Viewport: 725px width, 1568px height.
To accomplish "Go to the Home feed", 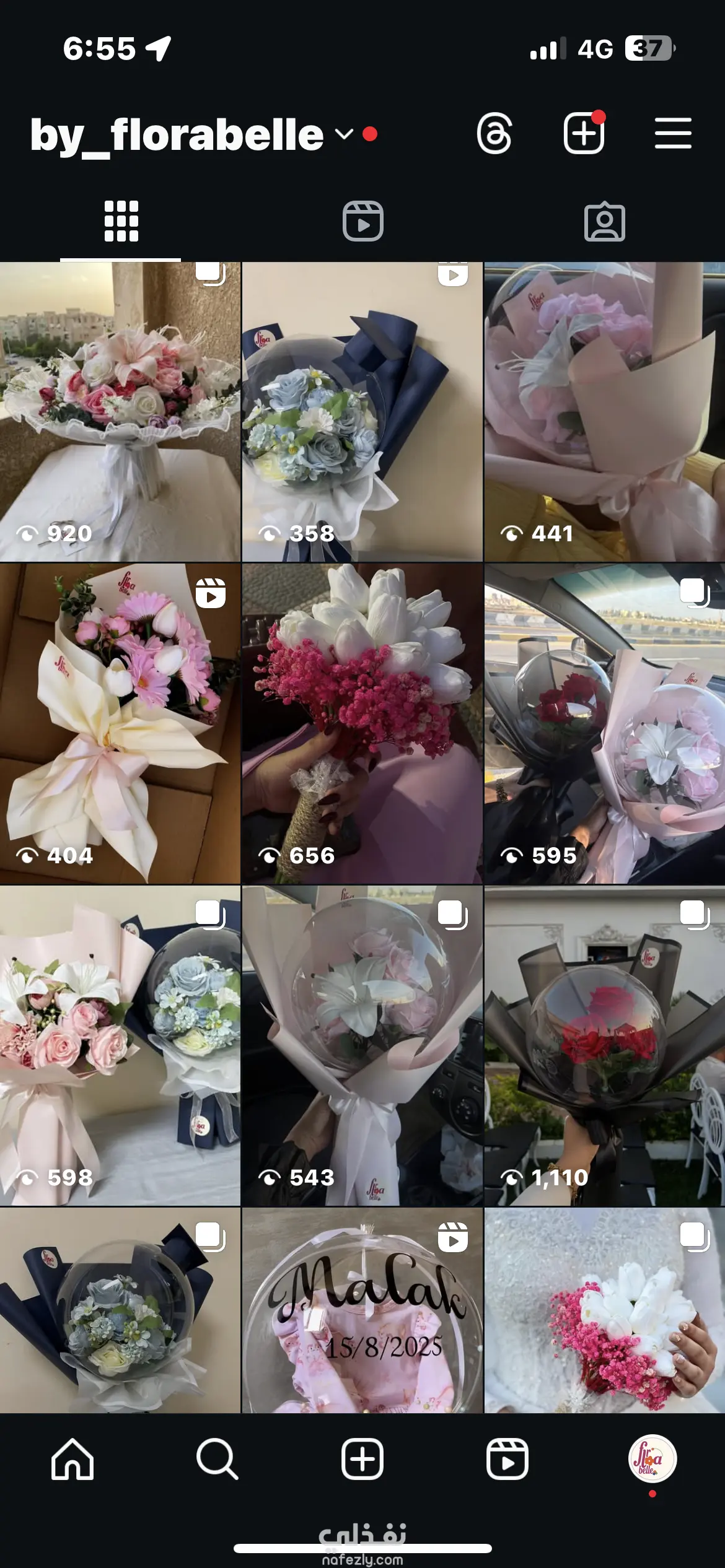I will tap(72, 1459).
